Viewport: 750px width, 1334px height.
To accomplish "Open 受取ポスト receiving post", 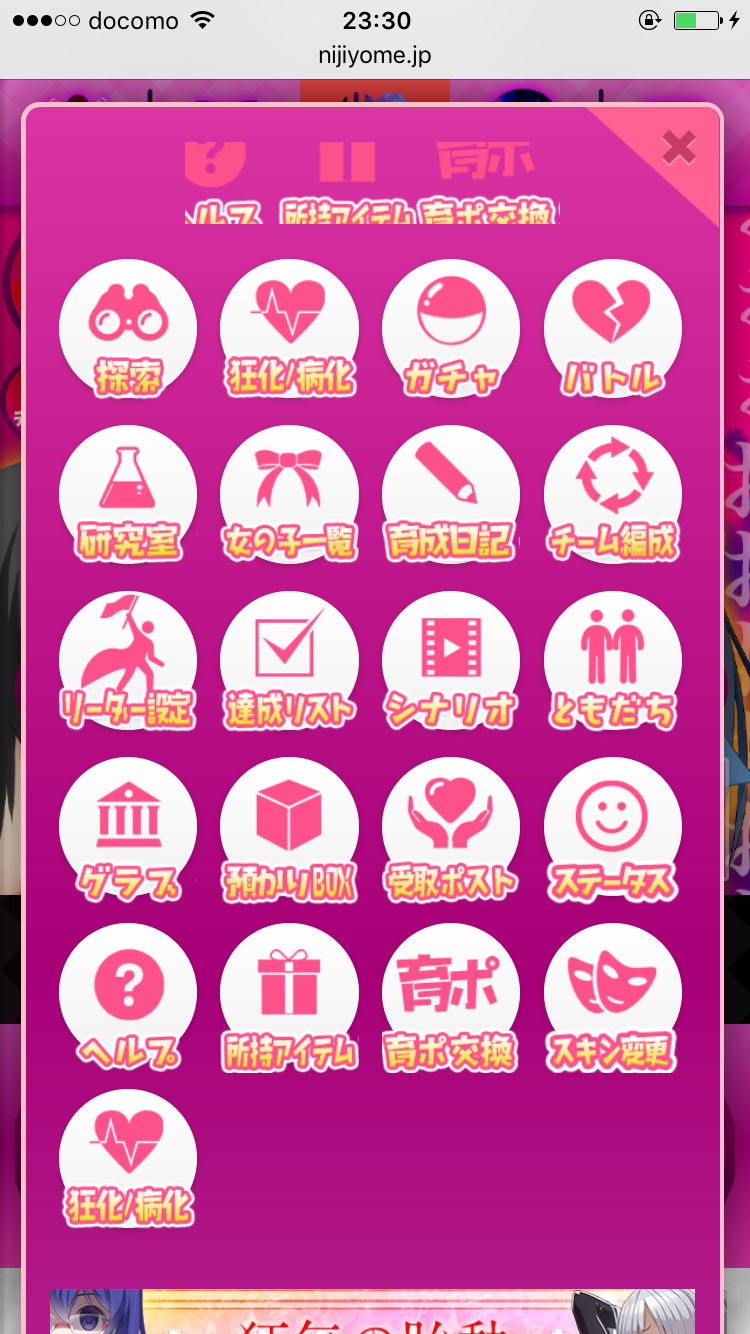I will [x=451, y=826].
